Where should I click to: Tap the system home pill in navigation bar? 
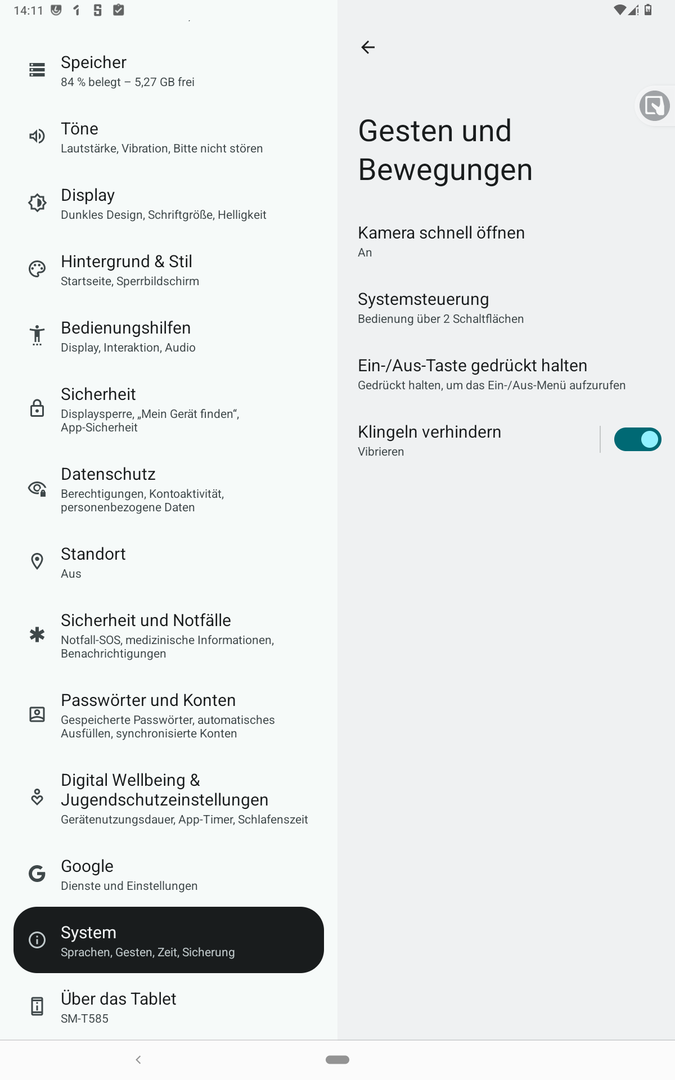click(337, 1060)
